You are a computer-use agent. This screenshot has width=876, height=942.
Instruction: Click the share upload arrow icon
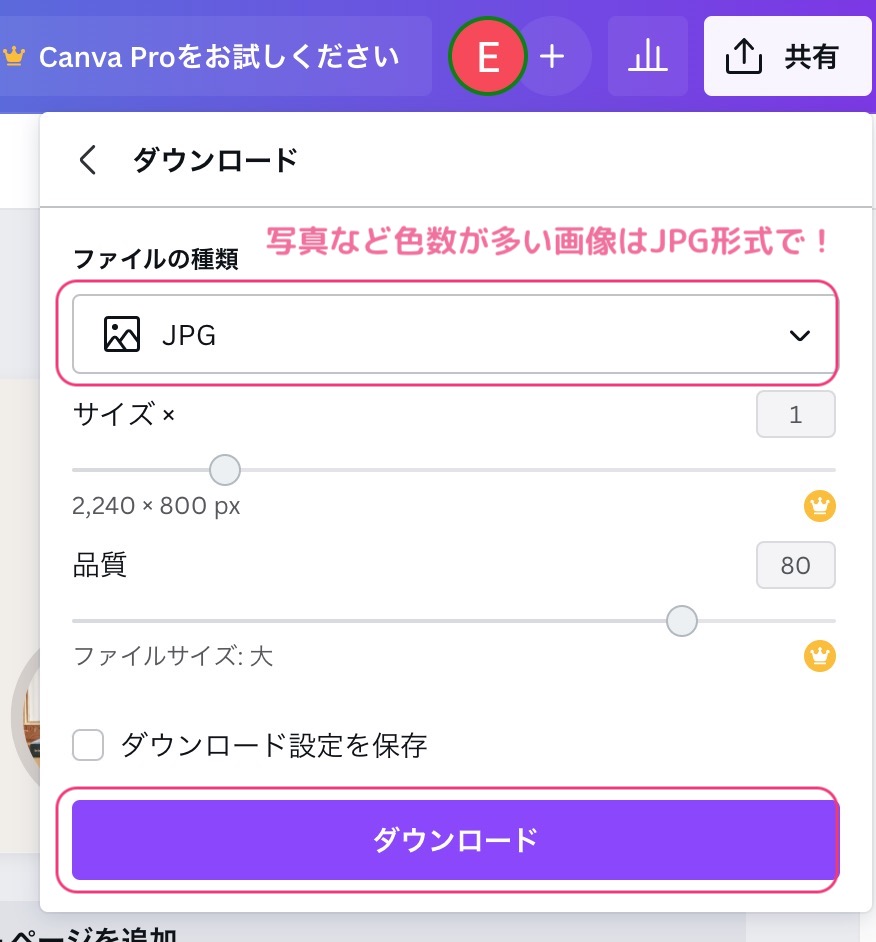pos(743,57)
